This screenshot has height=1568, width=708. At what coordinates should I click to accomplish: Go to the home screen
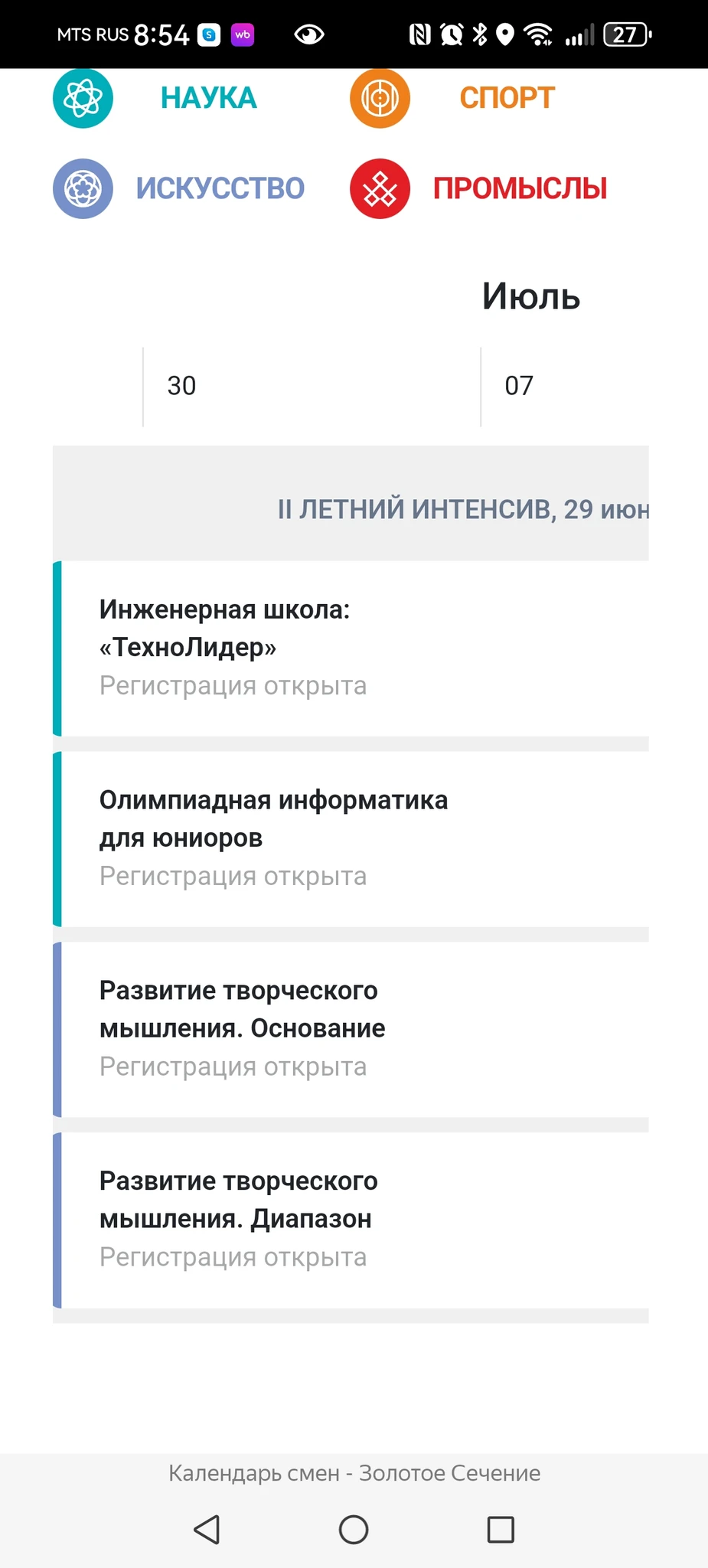pos(354,1530)
